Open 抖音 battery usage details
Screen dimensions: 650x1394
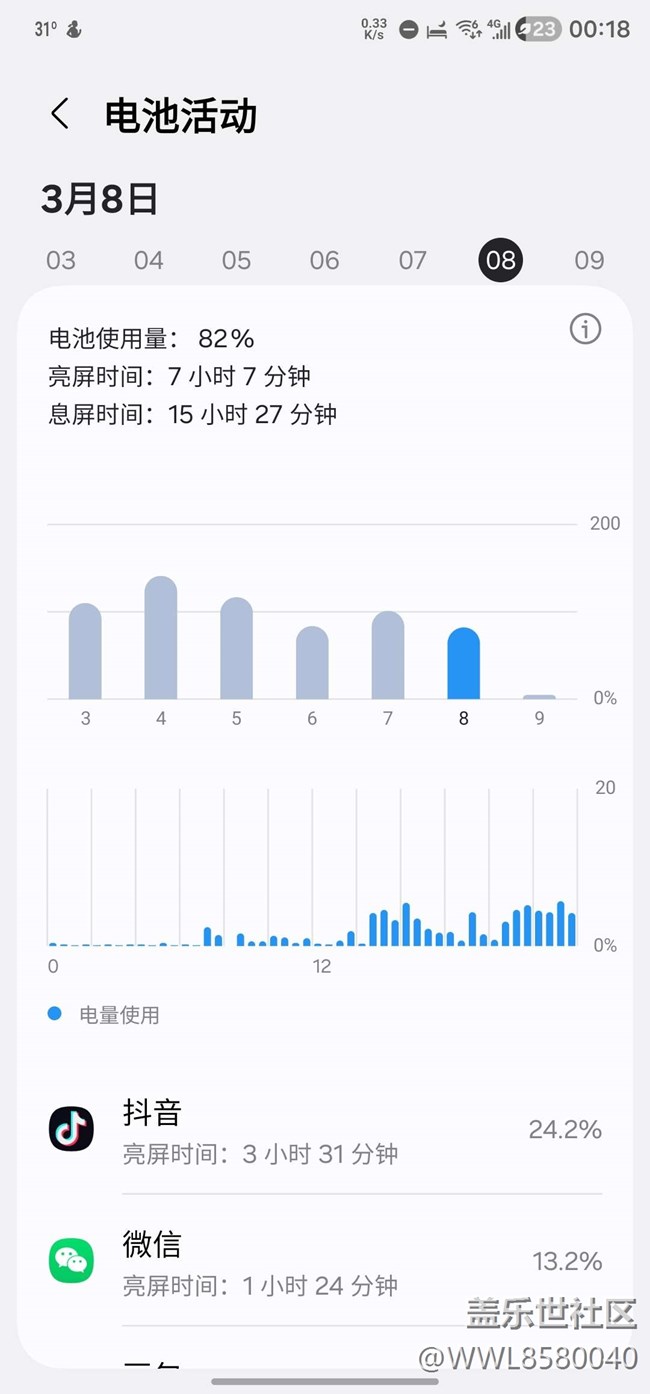[325, 1130]
